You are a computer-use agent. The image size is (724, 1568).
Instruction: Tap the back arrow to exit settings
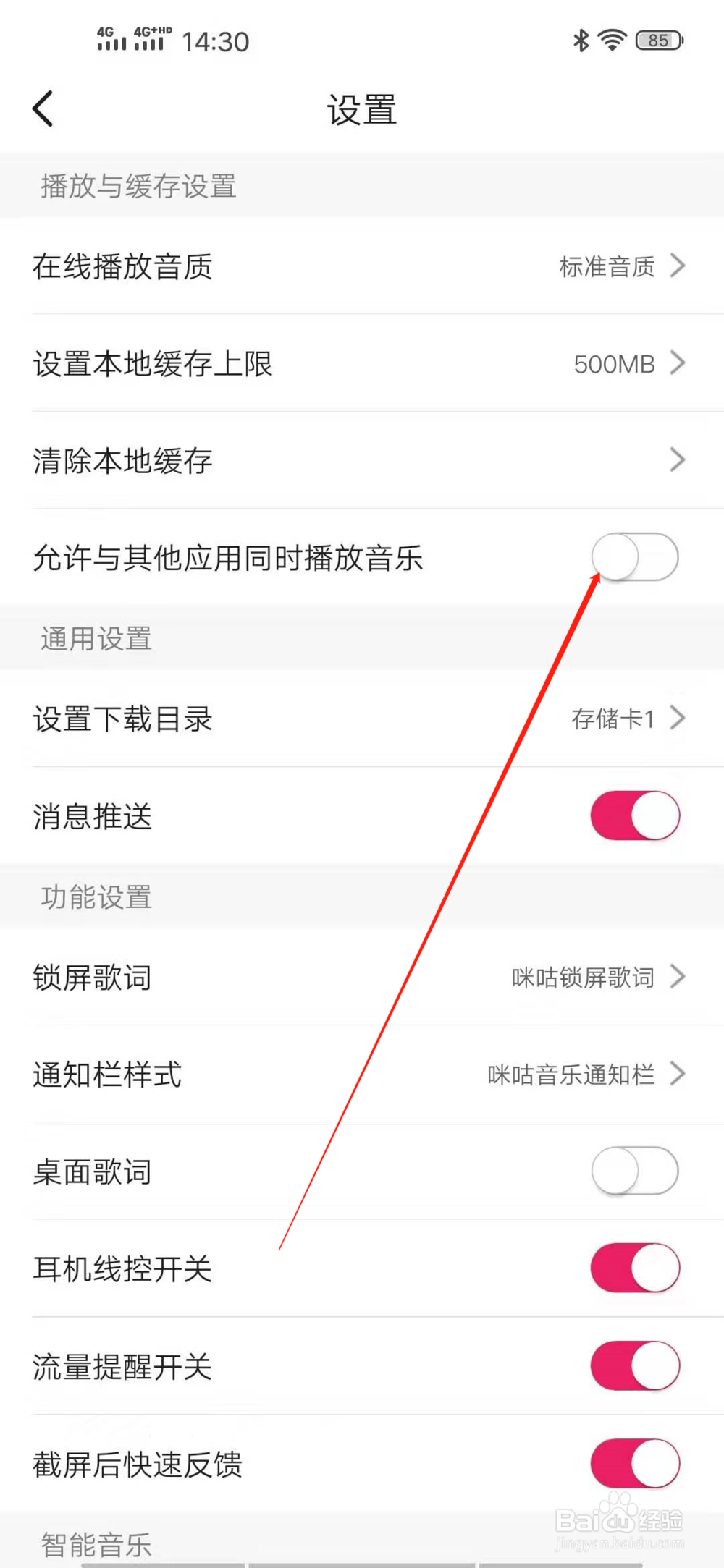tap(43, 109)
